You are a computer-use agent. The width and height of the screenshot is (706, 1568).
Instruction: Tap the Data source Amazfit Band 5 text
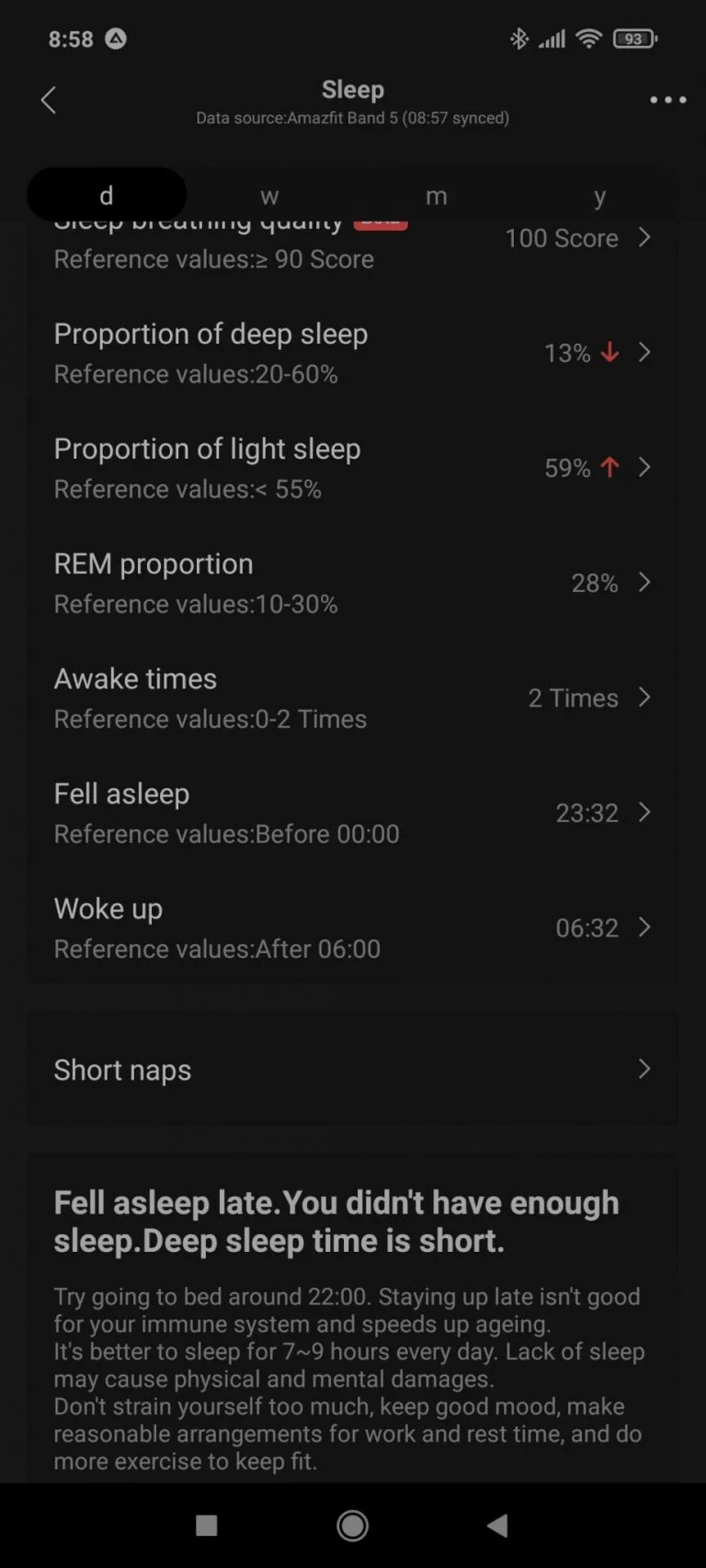tap(353, 118)
